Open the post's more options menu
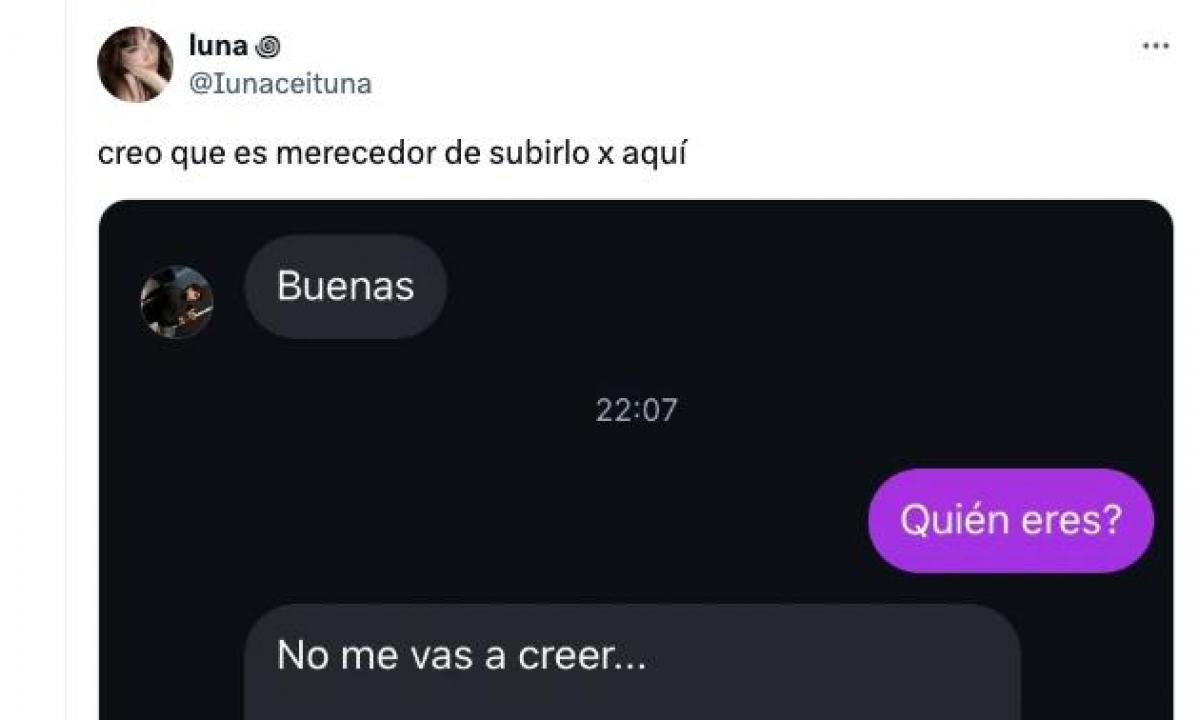The width and height of the screenshot is (1200, 720). tap(1155, 46)
